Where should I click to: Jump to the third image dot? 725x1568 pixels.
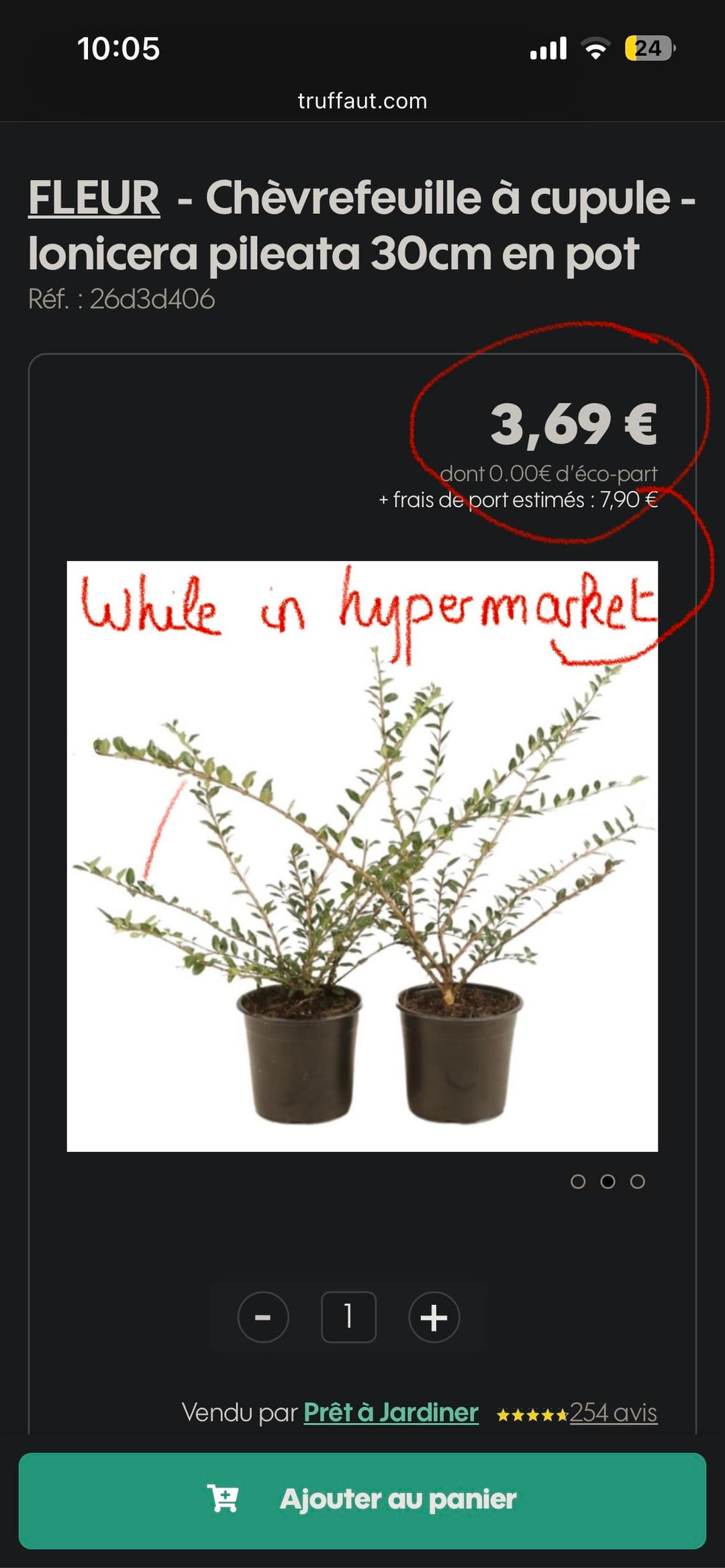[x=637, y=1182]
